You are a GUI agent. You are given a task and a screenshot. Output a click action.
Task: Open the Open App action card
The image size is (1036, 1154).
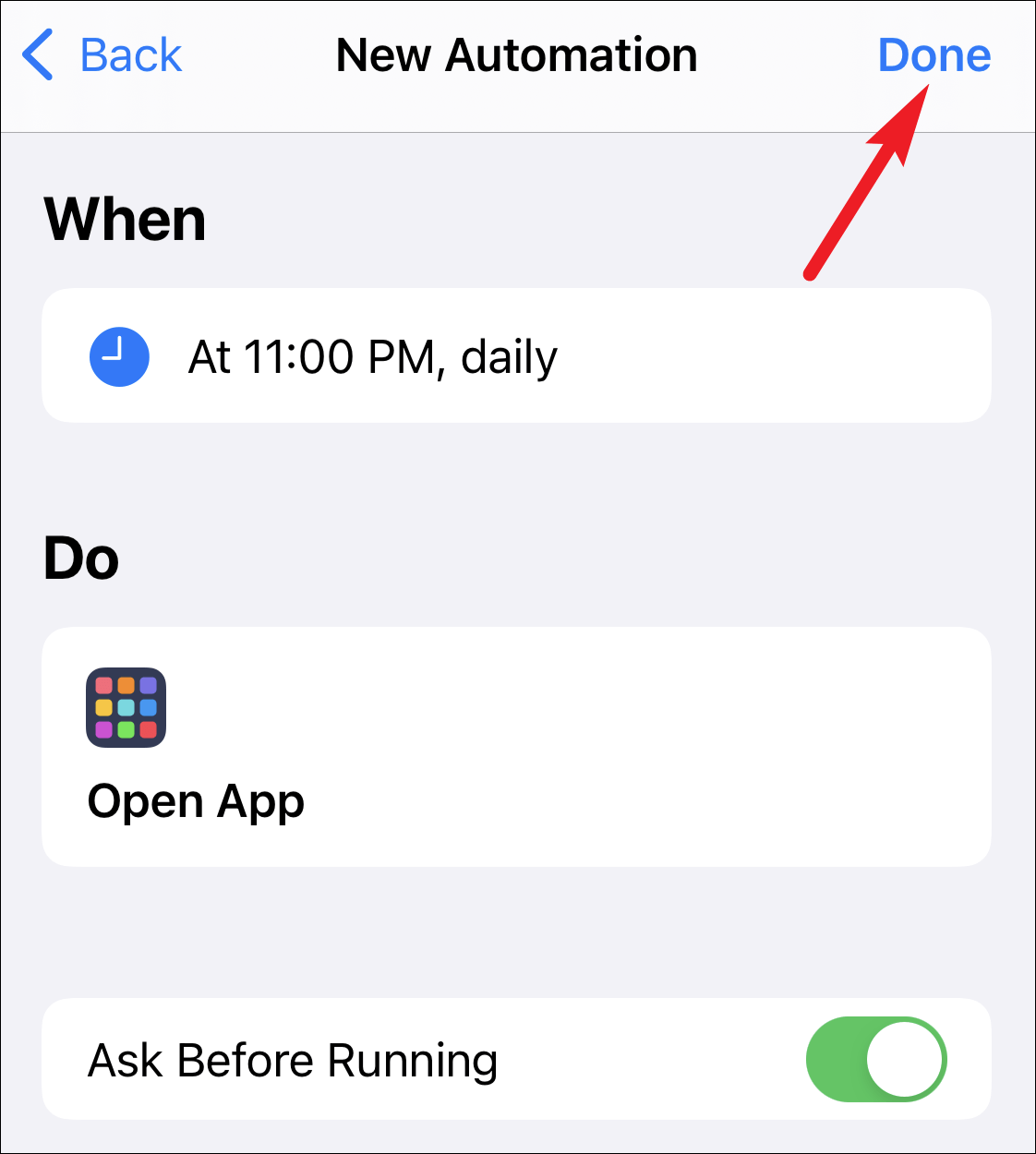click(x=515, y=746)
